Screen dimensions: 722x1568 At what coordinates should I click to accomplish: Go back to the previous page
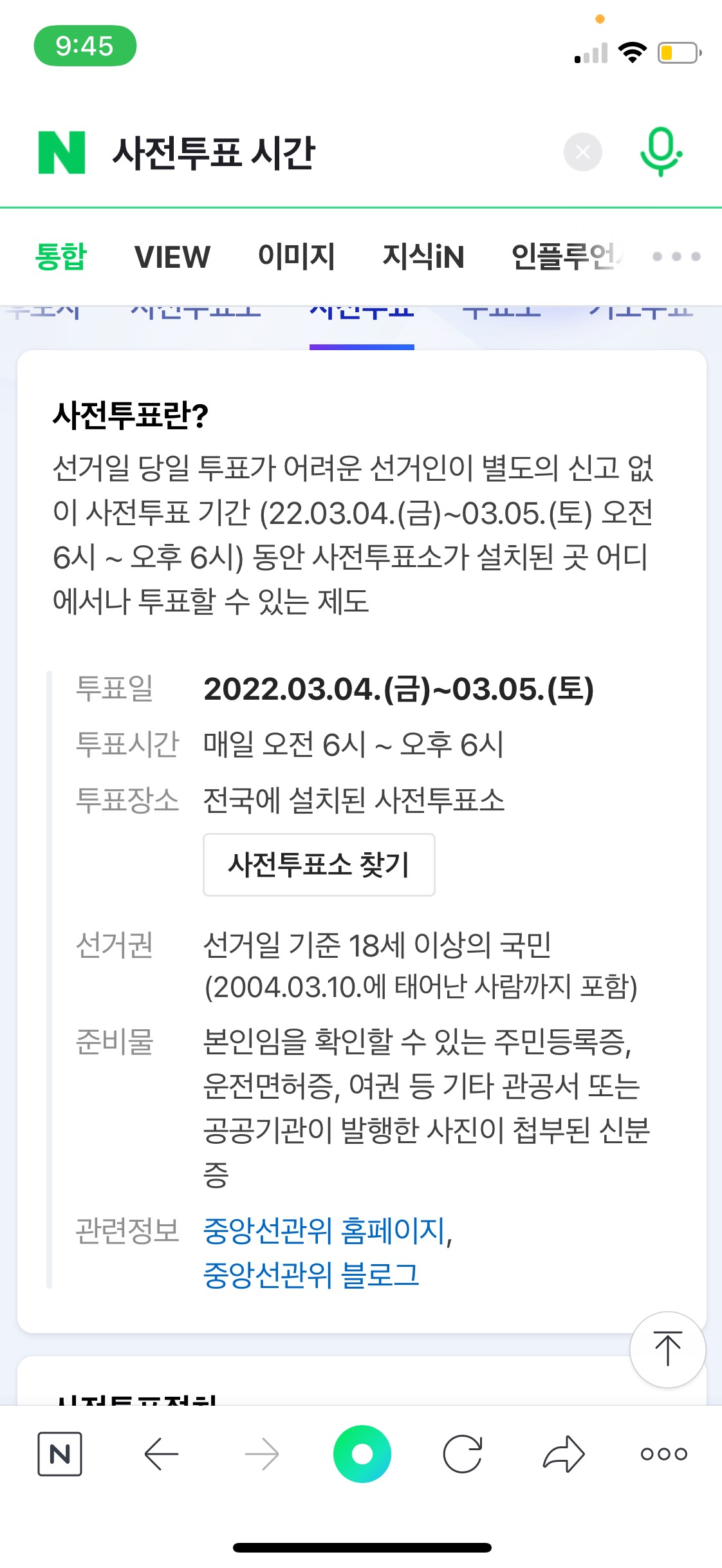[161, 1453]
